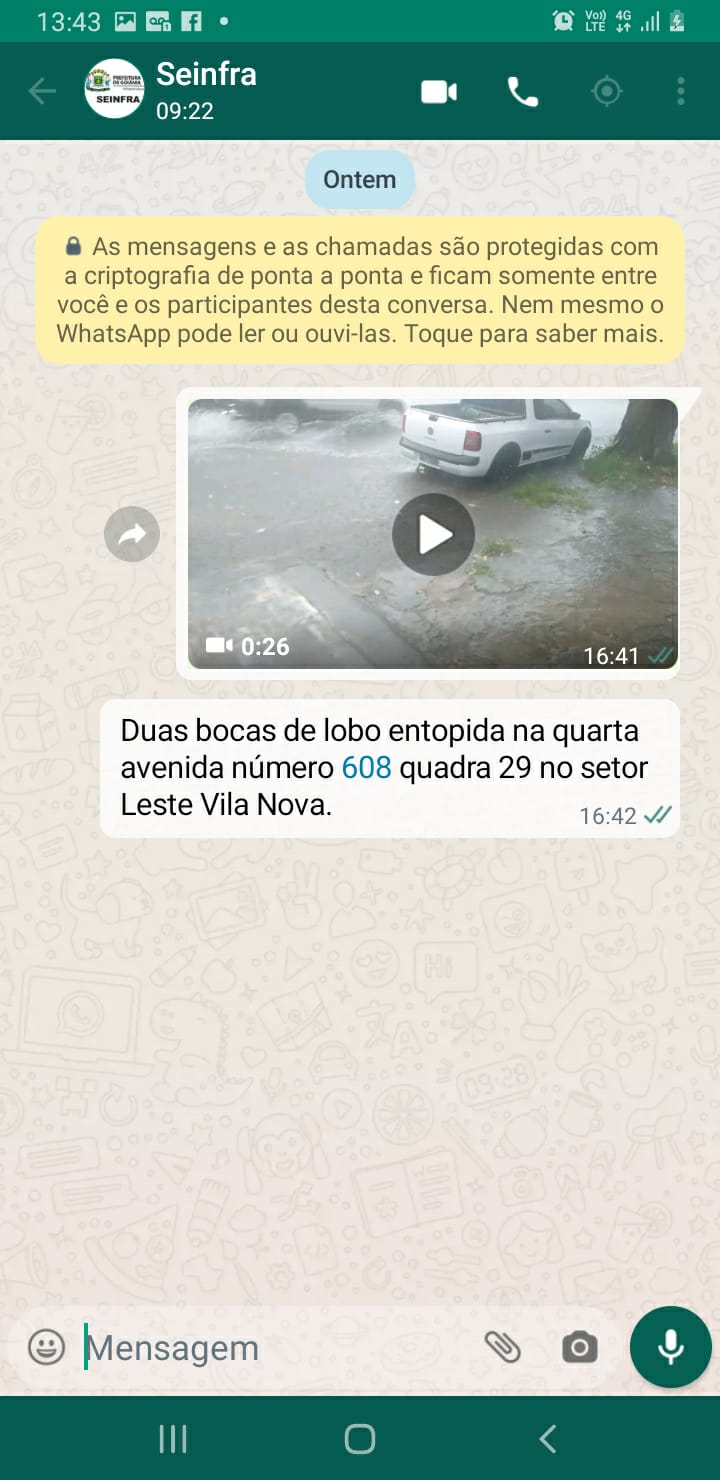Viewport: 720px width, 1480px height.
Task: Start a video call with Seinfra
Action: (439, 92)
